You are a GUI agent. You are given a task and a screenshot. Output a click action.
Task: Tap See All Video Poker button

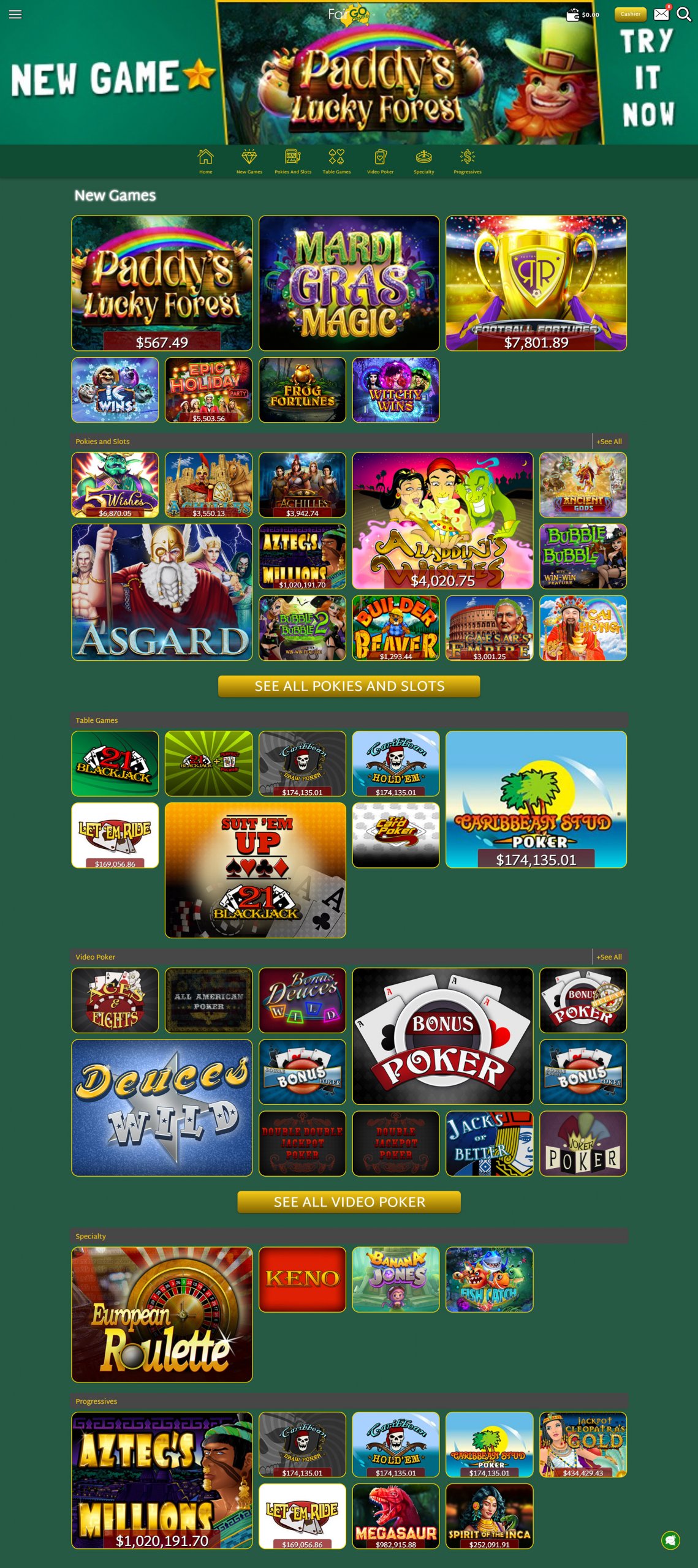[349, 1202]
